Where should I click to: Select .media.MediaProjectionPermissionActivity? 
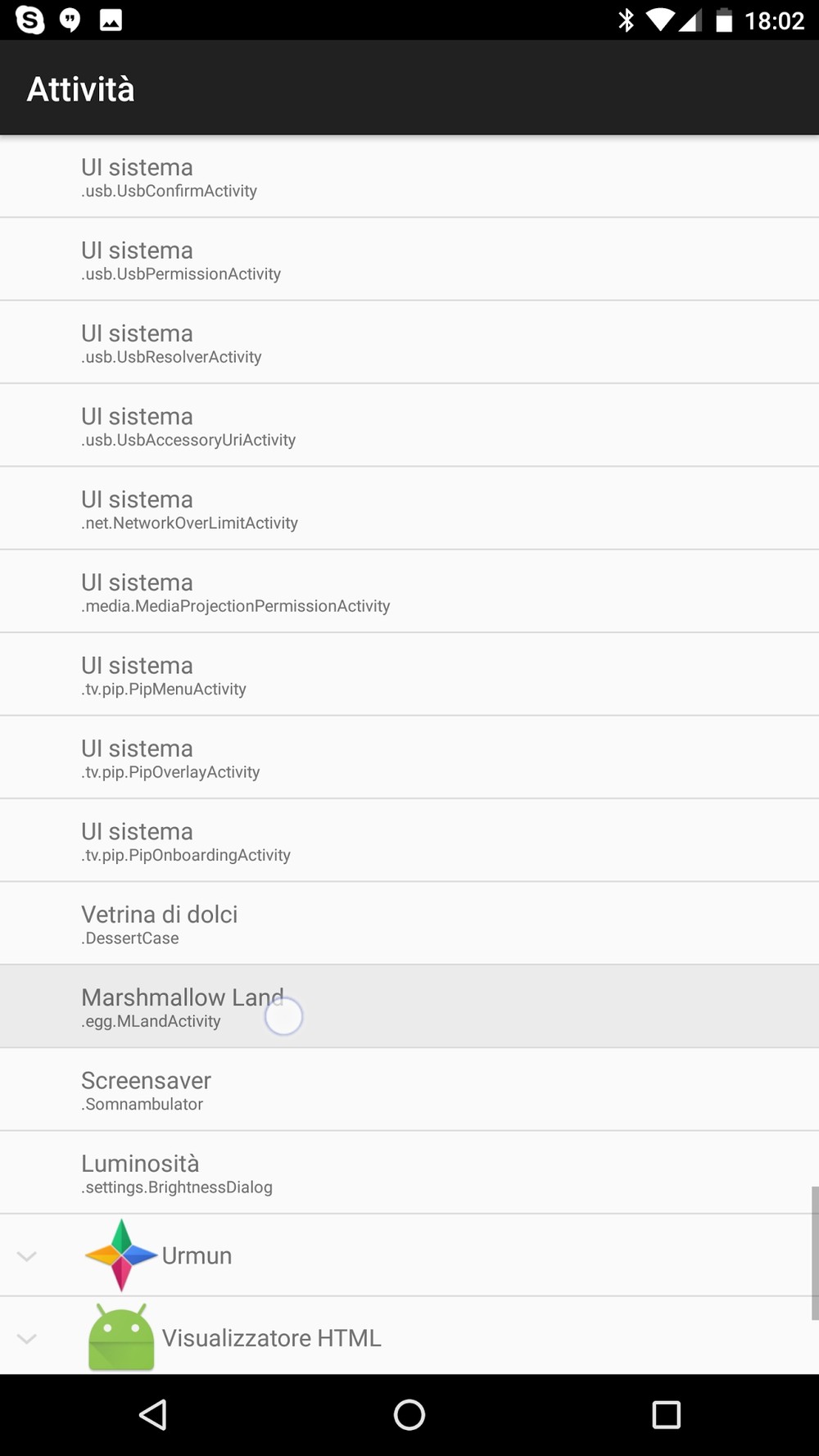pyautogui.click(x=409, y=591)
